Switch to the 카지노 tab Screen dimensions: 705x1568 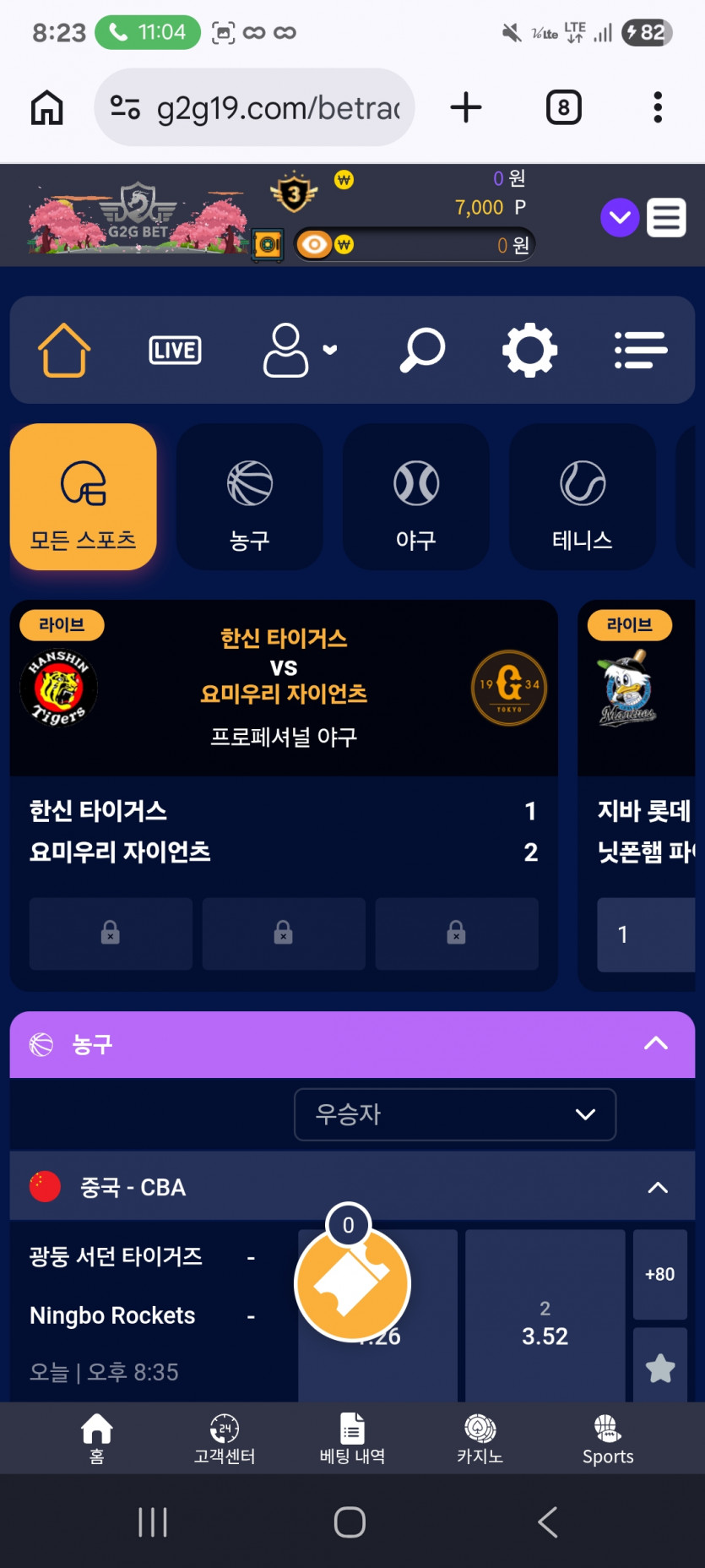pos(480,1439)
